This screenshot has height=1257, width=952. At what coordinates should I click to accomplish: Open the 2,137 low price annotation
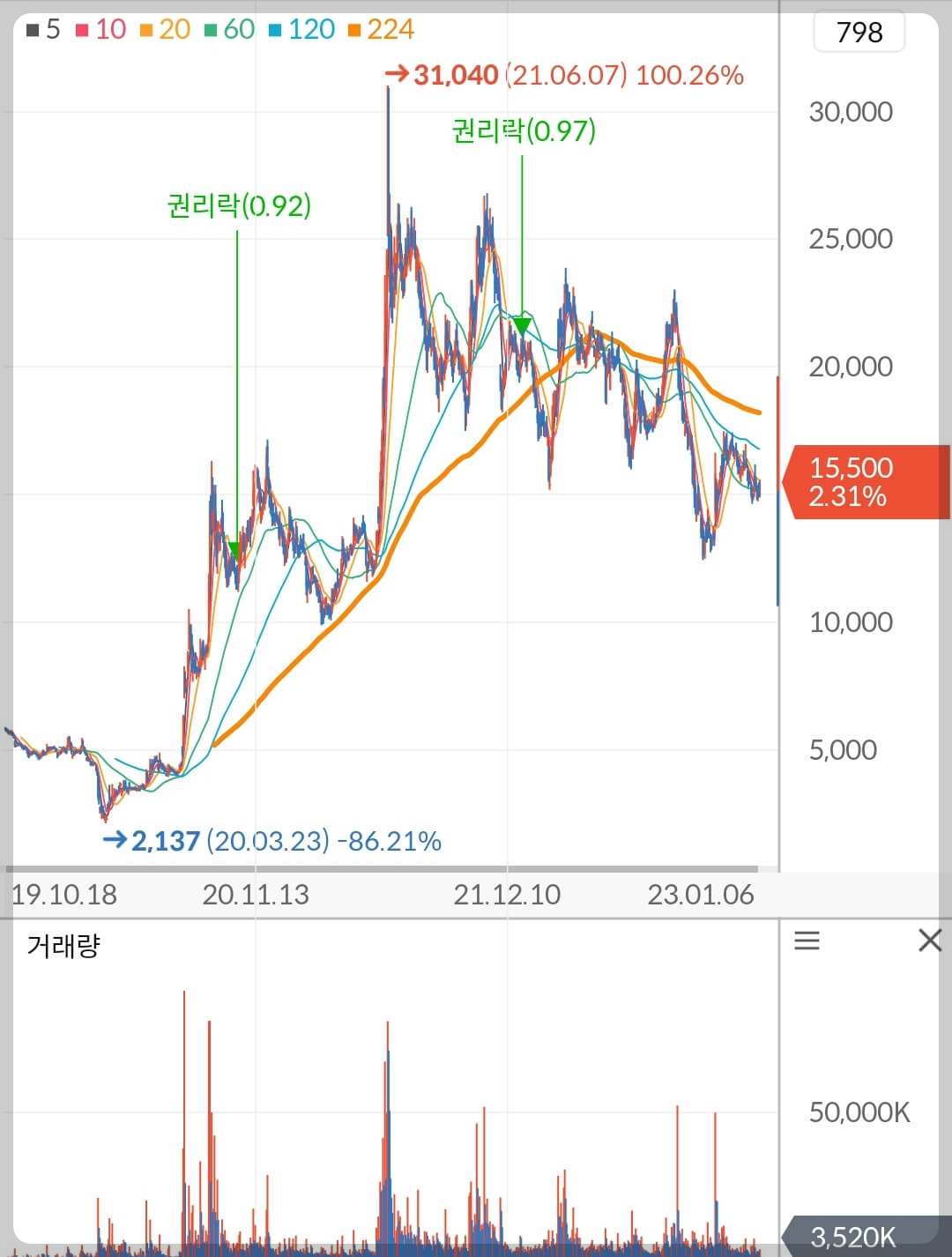point(167,840)
